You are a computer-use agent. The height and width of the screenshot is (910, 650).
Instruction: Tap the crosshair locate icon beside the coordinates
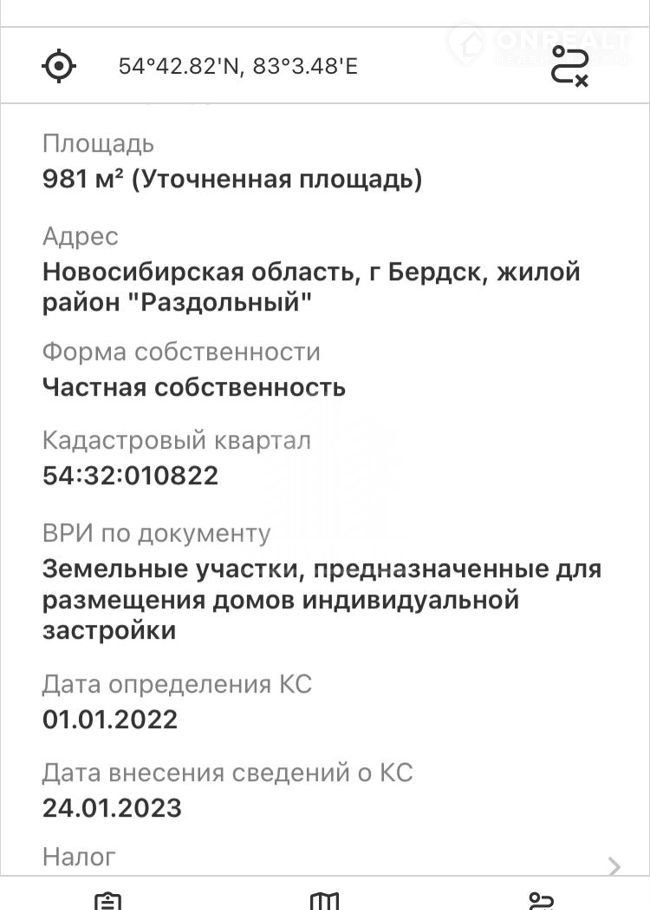coord(59,66)
